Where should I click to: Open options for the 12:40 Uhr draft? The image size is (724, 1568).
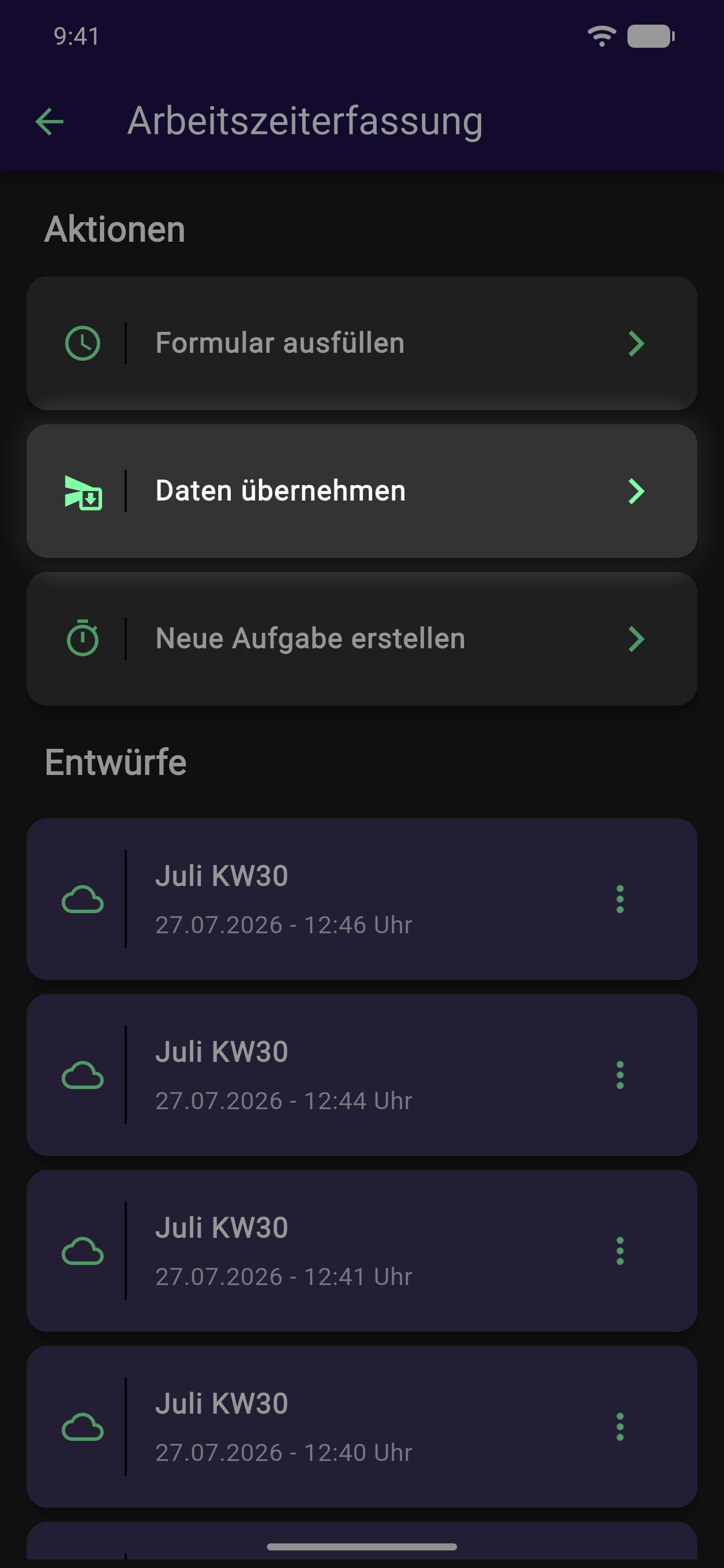coord(620,1427)
